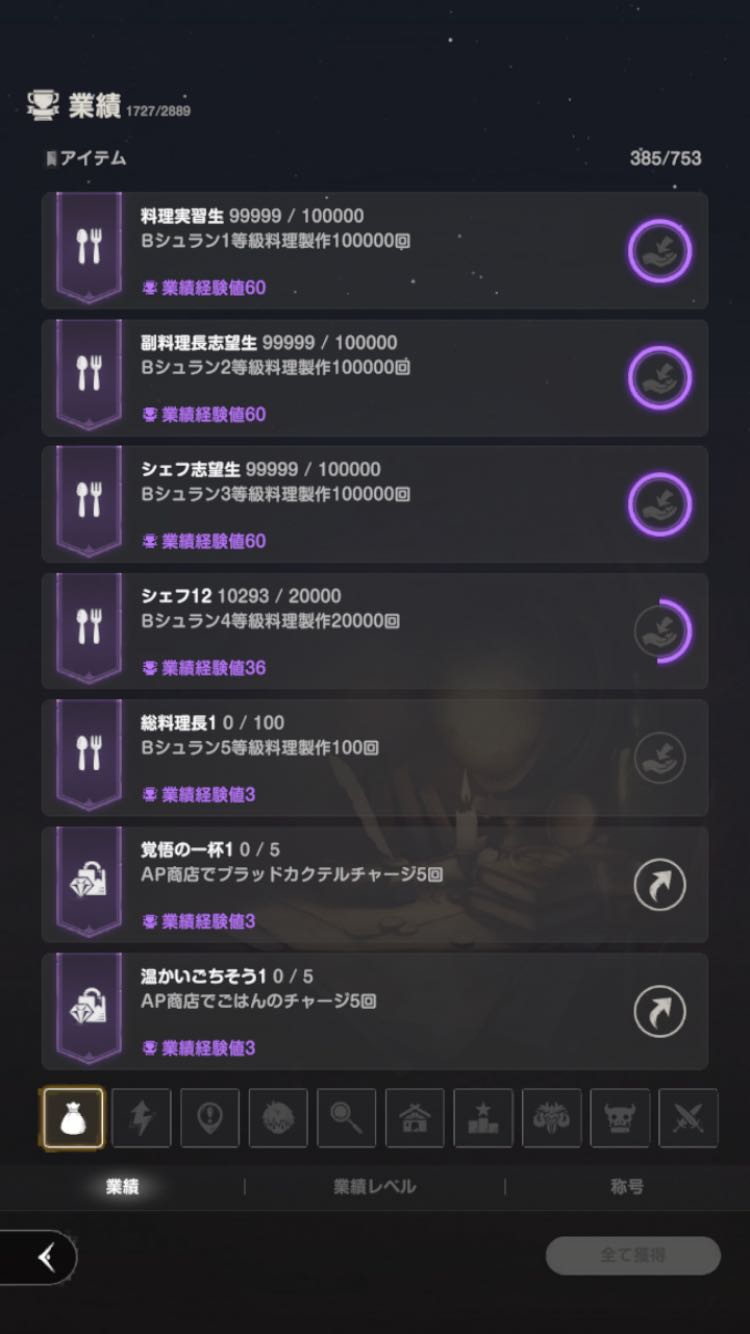Switch to the 業績レベル tab
The width and height of the screenshot is (750, 1334).
(x=374, y=1187)
